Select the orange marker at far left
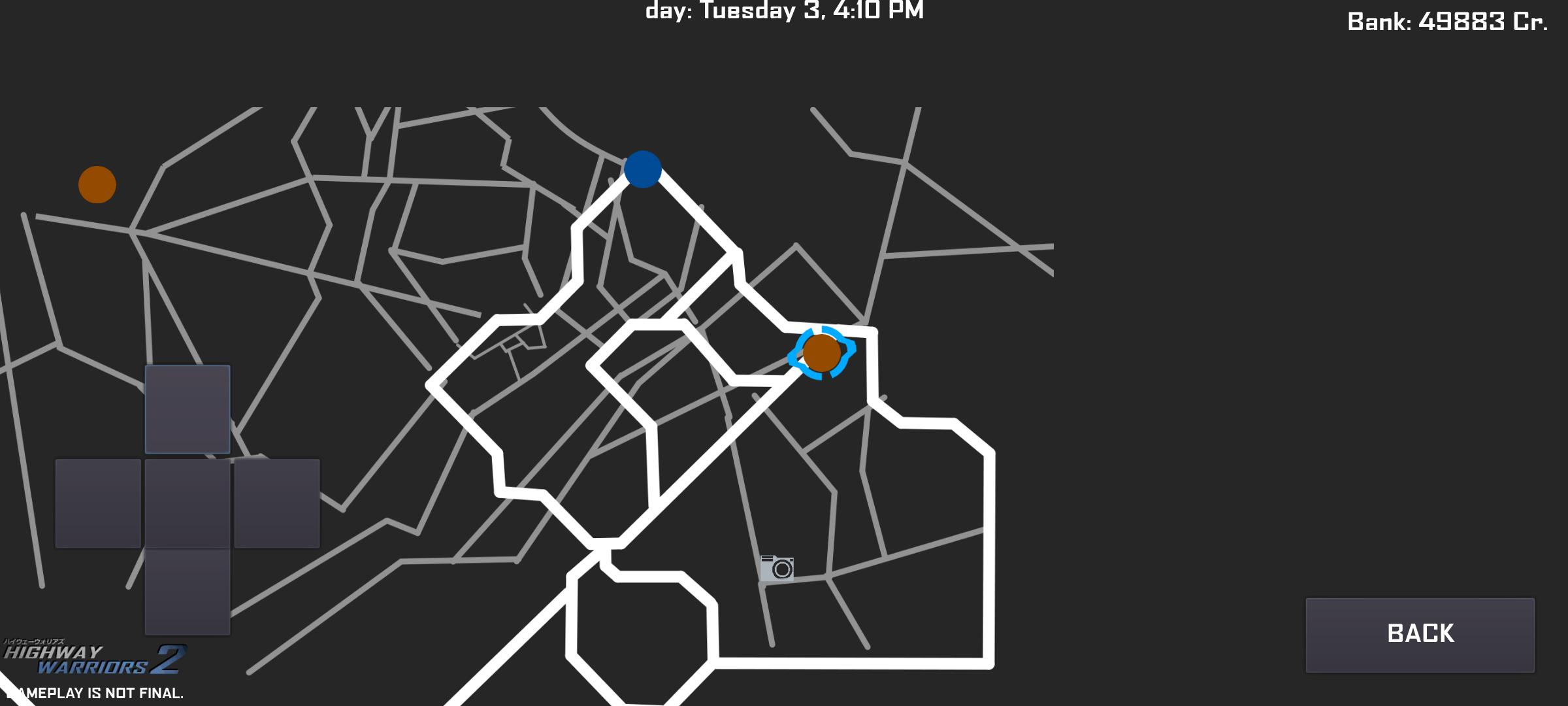 (97, 184)
